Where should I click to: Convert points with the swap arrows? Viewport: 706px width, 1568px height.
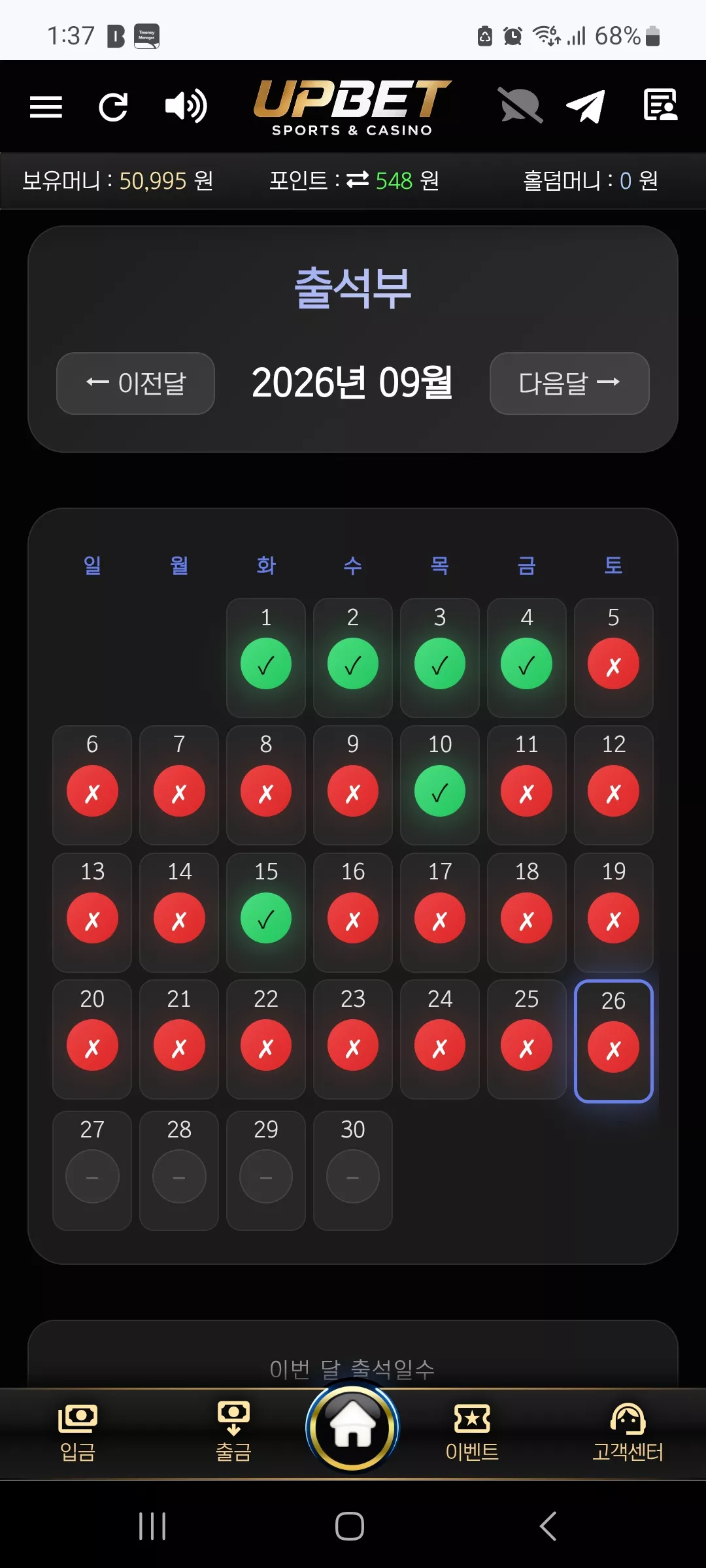(358, 180)
